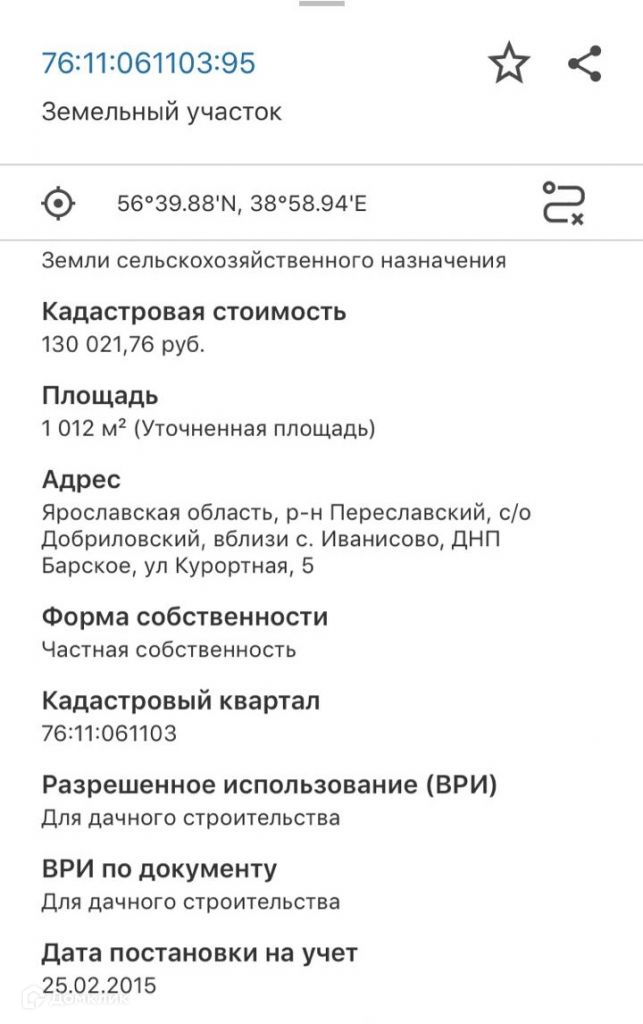Share the cadastral plot info

584,63
